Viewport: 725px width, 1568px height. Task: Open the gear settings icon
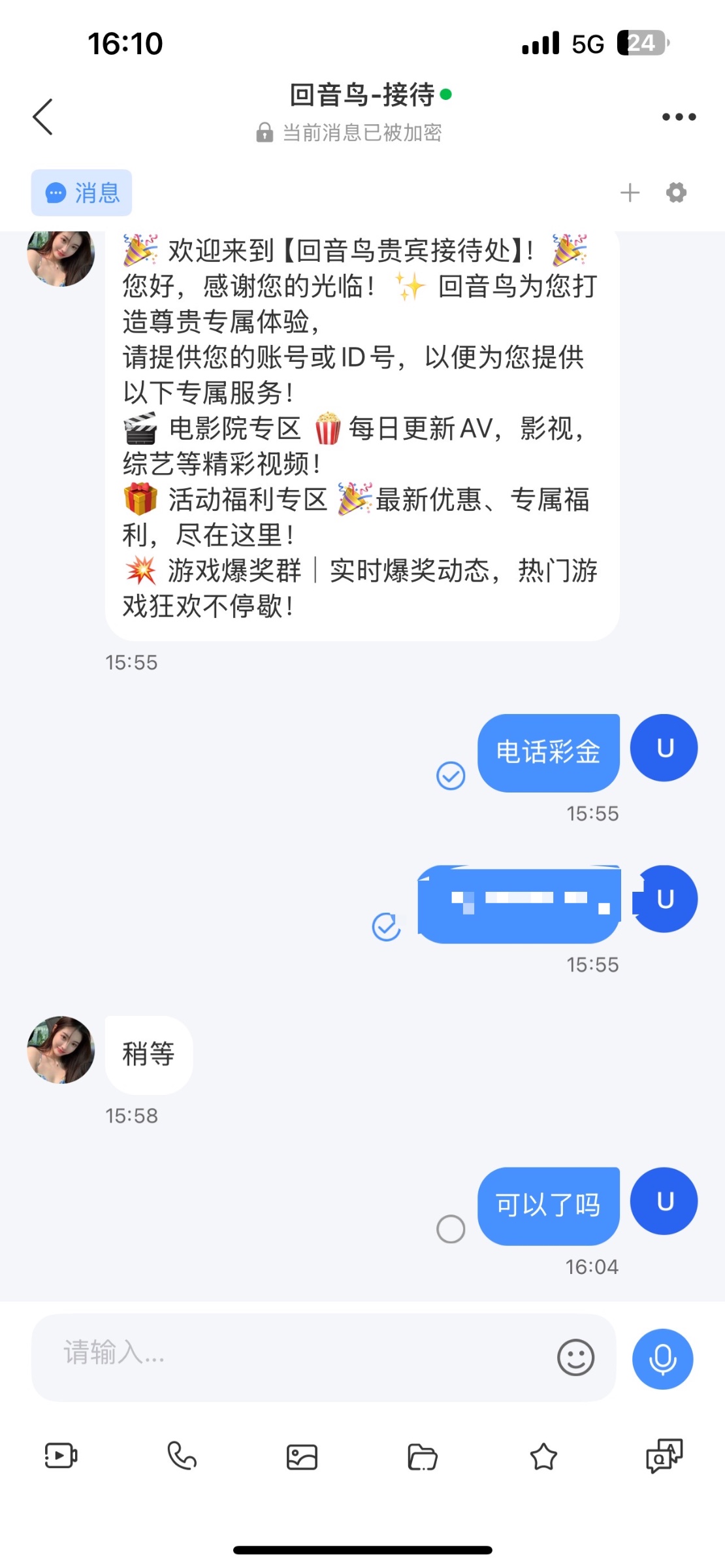[x=676, y=193]
